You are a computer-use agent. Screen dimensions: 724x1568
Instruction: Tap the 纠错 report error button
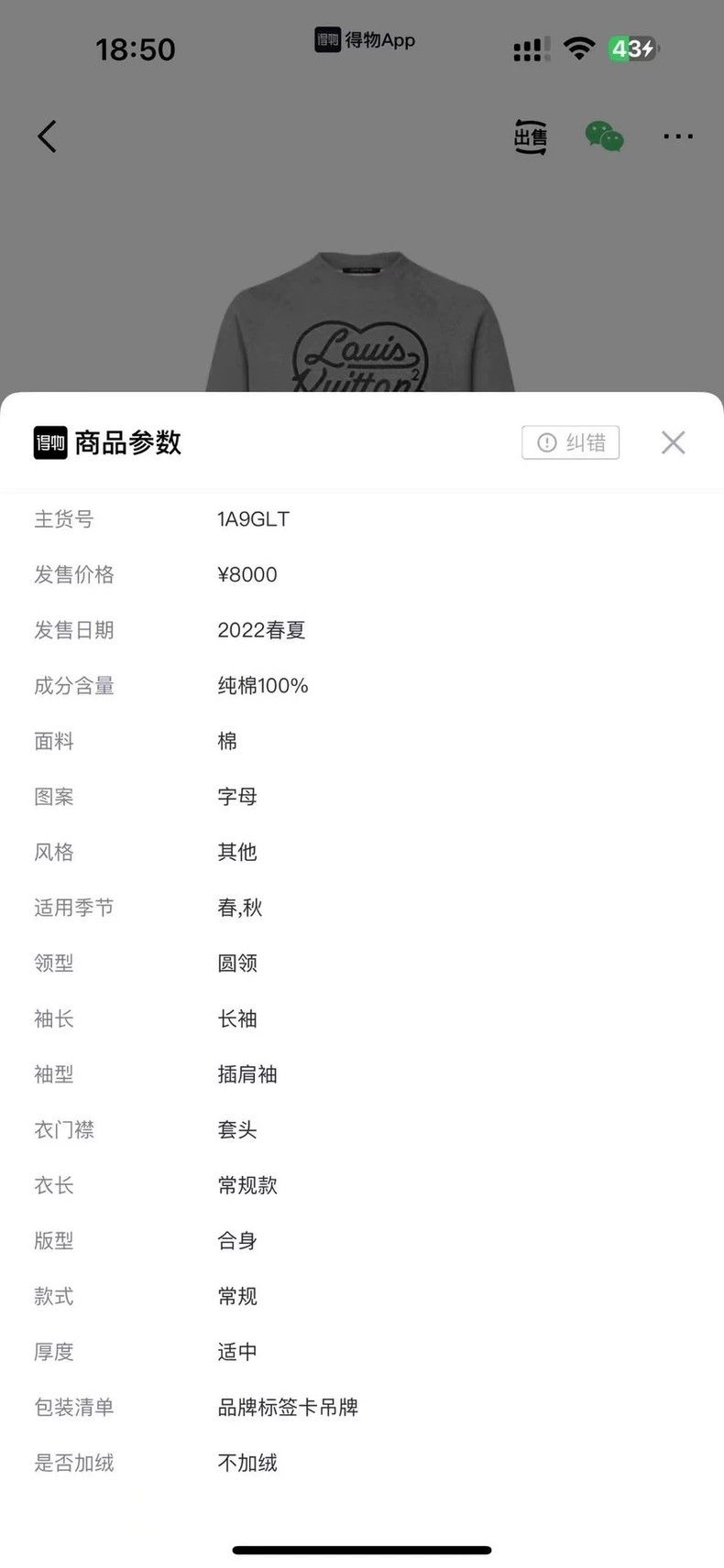(x=570, y=442)
